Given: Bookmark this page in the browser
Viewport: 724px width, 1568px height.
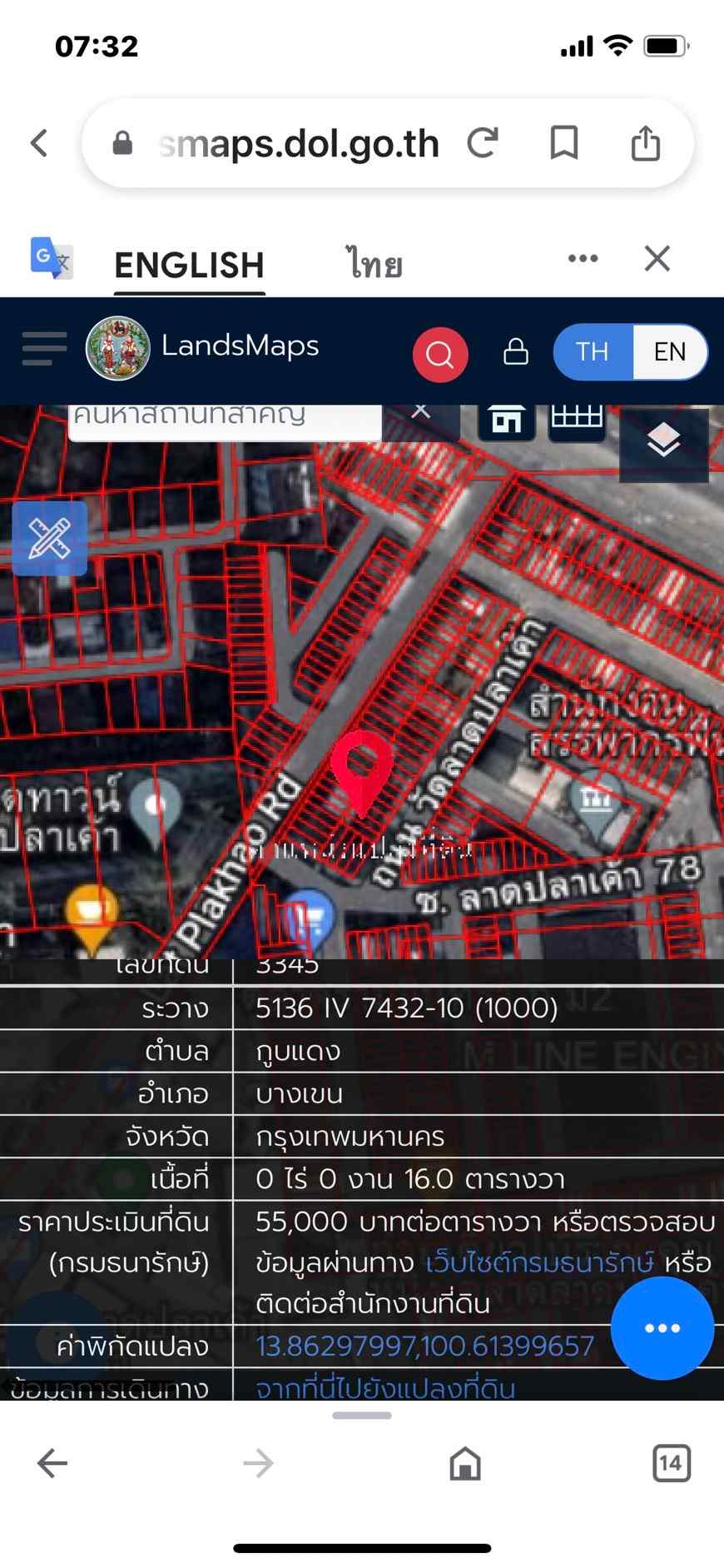Looking at the screenshot, I should [x=564, y=143].
